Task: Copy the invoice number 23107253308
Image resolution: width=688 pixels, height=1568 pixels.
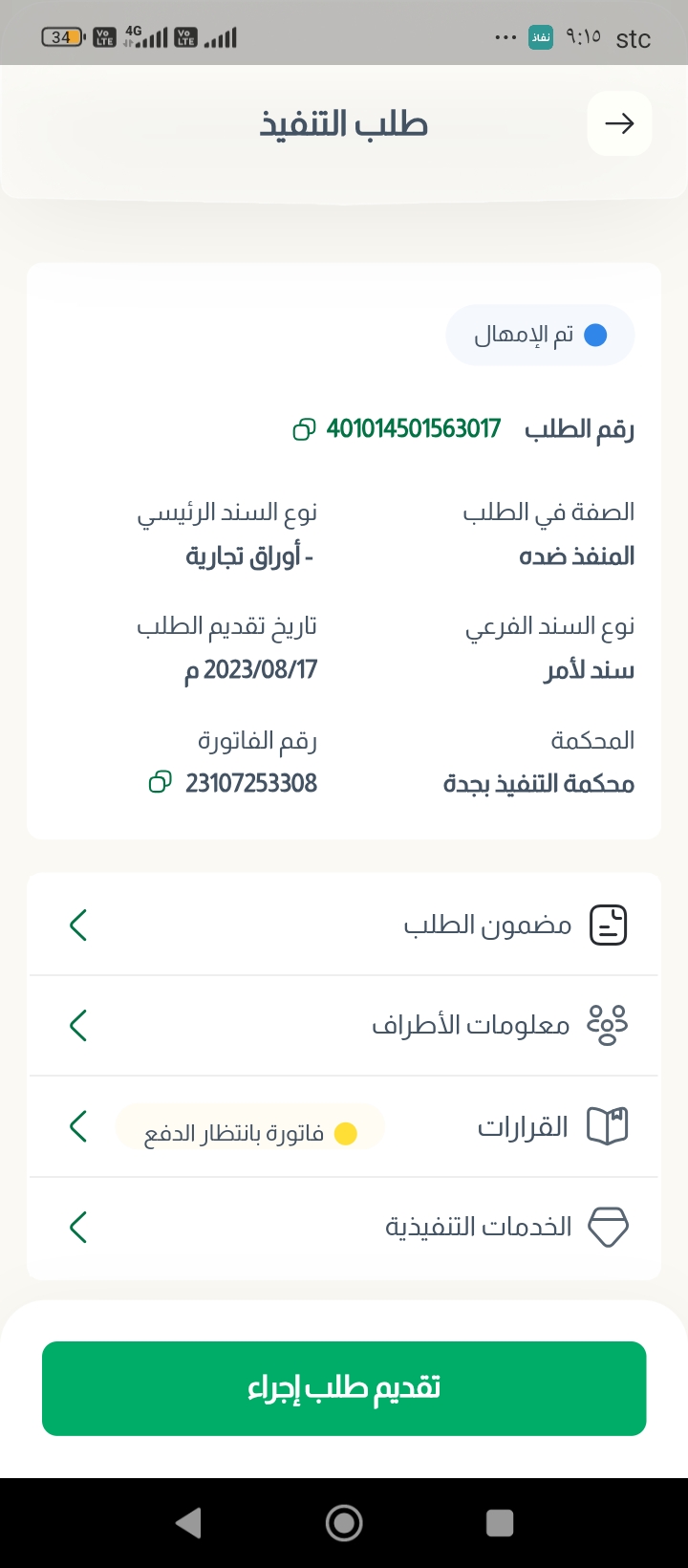Action: click(x=161, y=783)
